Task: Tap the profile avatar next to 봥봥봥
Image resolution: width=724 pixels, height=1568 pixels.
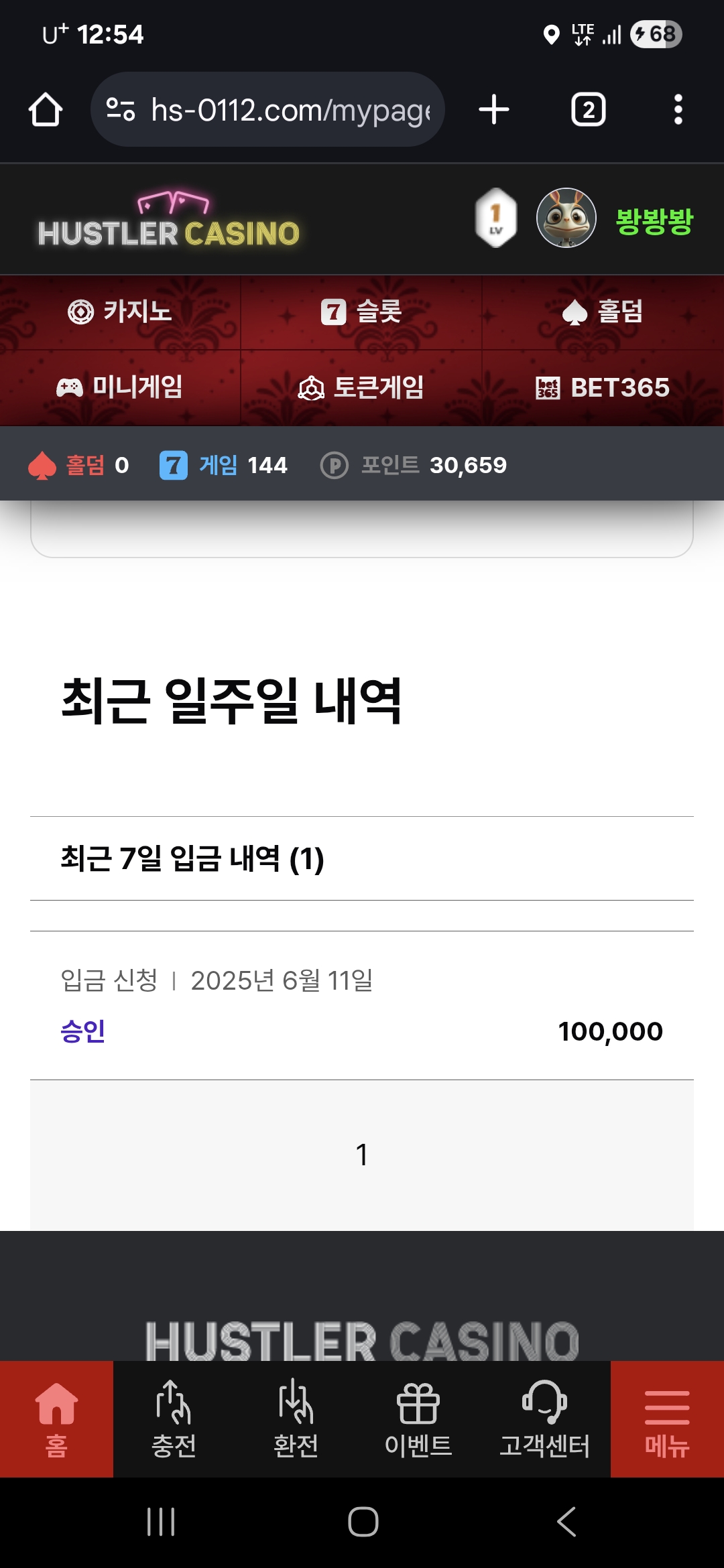Action: tap(566, 218)
